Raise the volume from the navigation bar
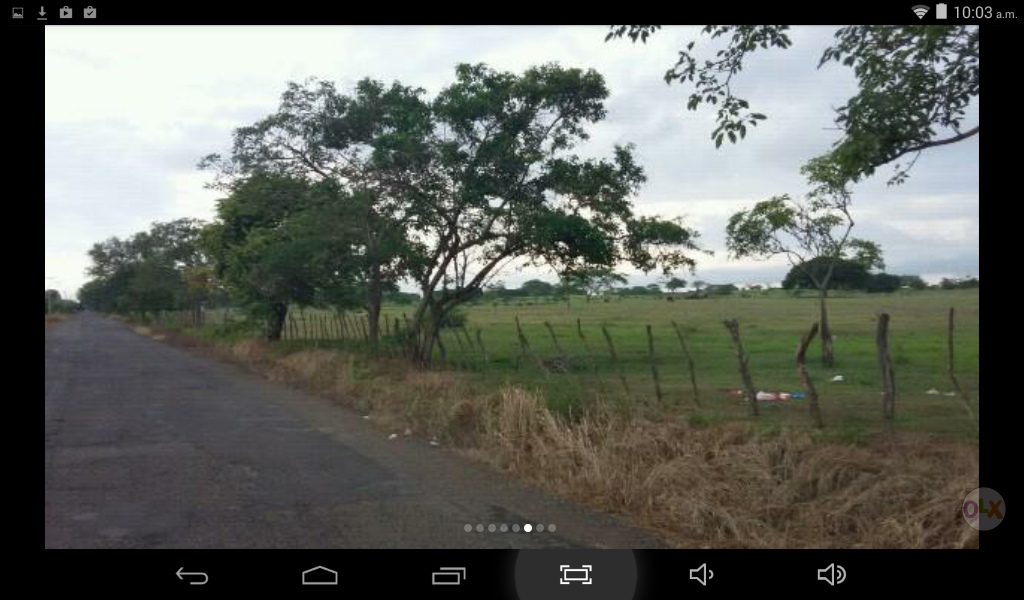1024x600 pixels. point(831,574)
